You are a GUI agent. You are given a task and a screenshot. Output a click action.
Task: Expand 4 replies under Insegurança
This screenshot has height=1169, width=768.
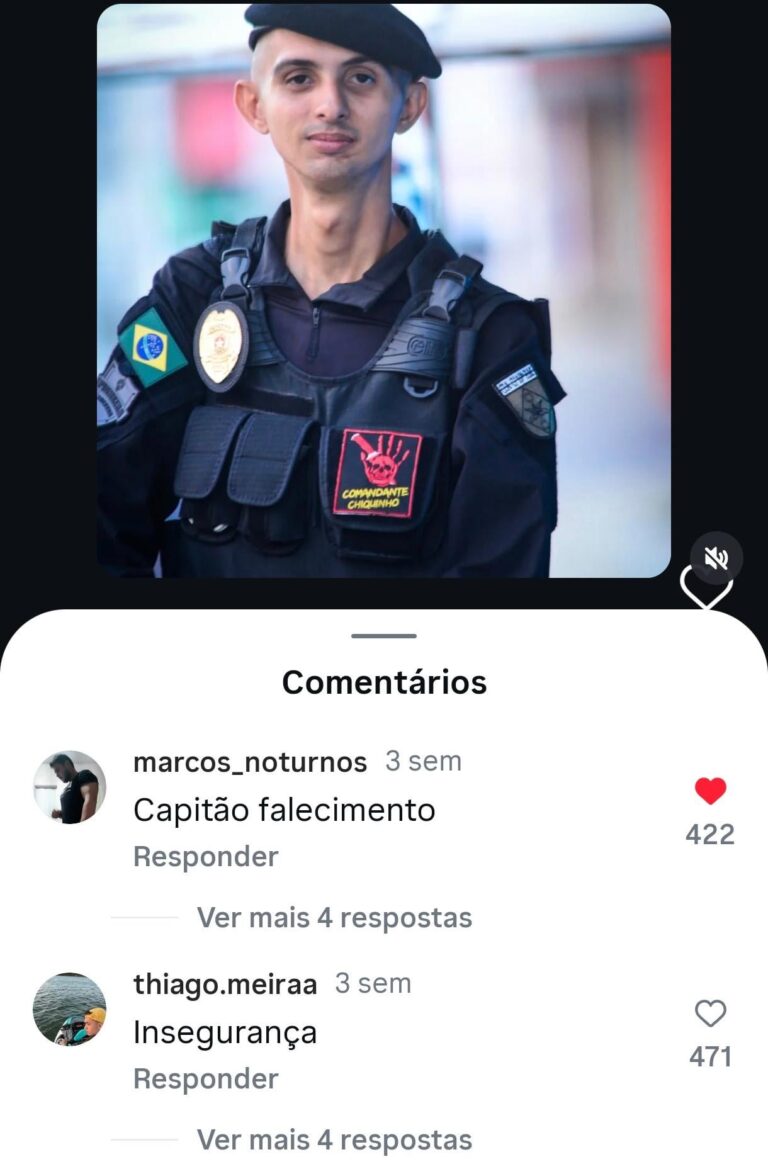(334, 1139)
